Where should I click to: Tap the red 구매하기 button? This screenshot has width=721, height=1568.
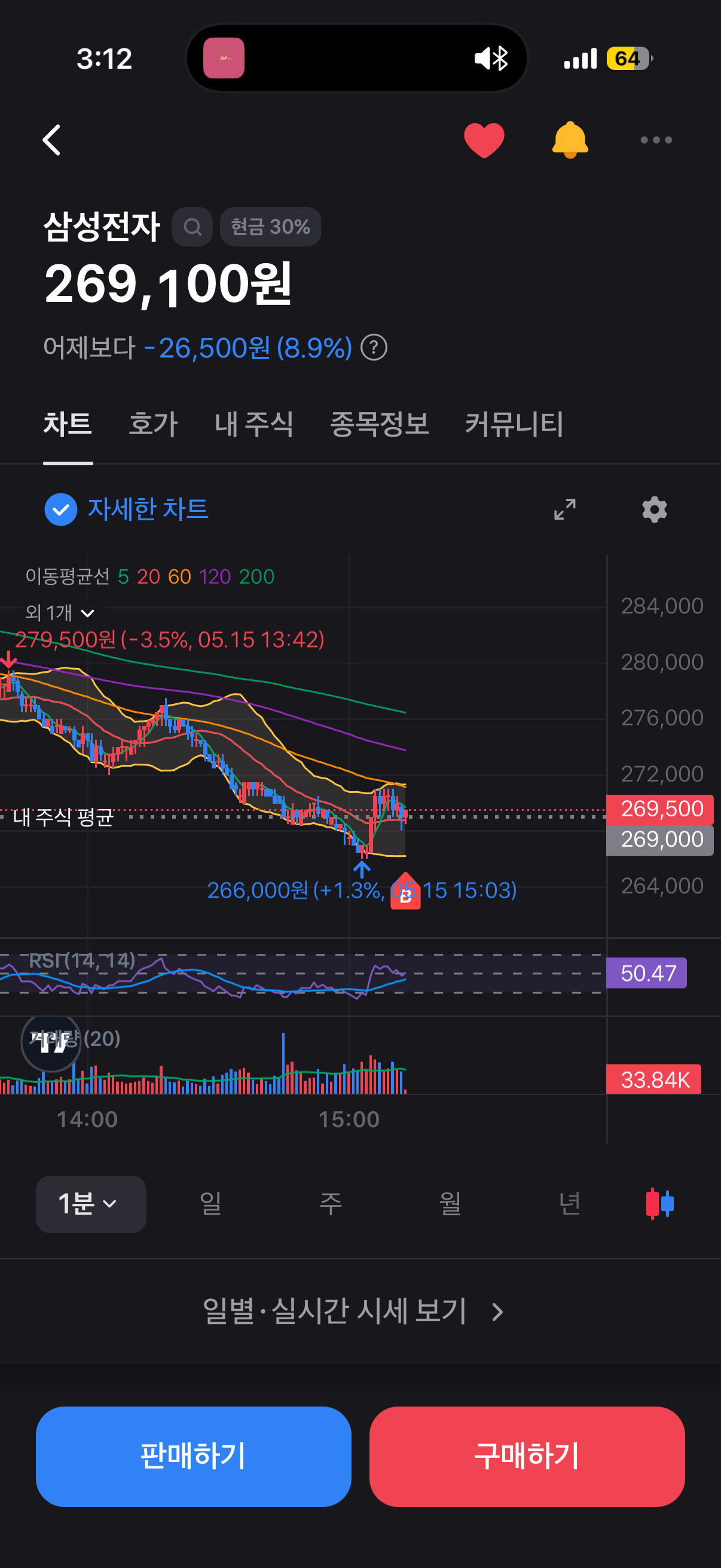(527, 1457)
